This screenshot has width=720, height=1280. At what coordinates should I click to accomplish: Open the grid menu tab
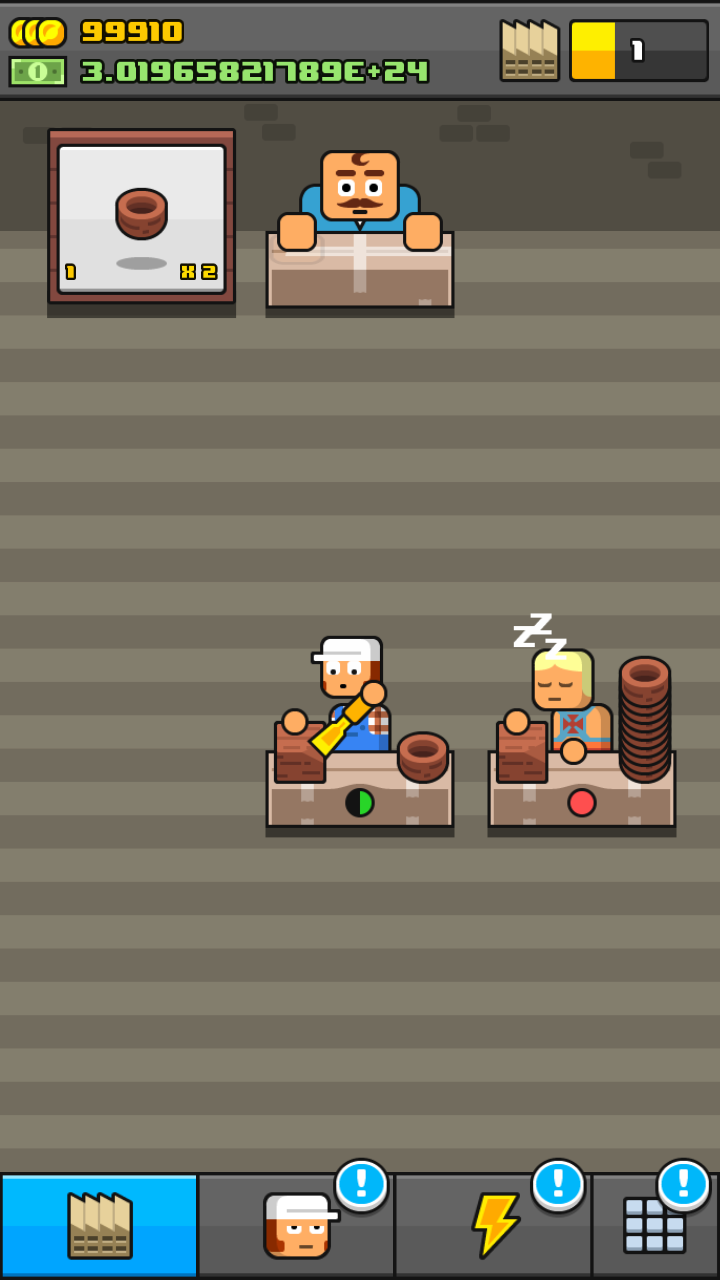click(655, 1225)
